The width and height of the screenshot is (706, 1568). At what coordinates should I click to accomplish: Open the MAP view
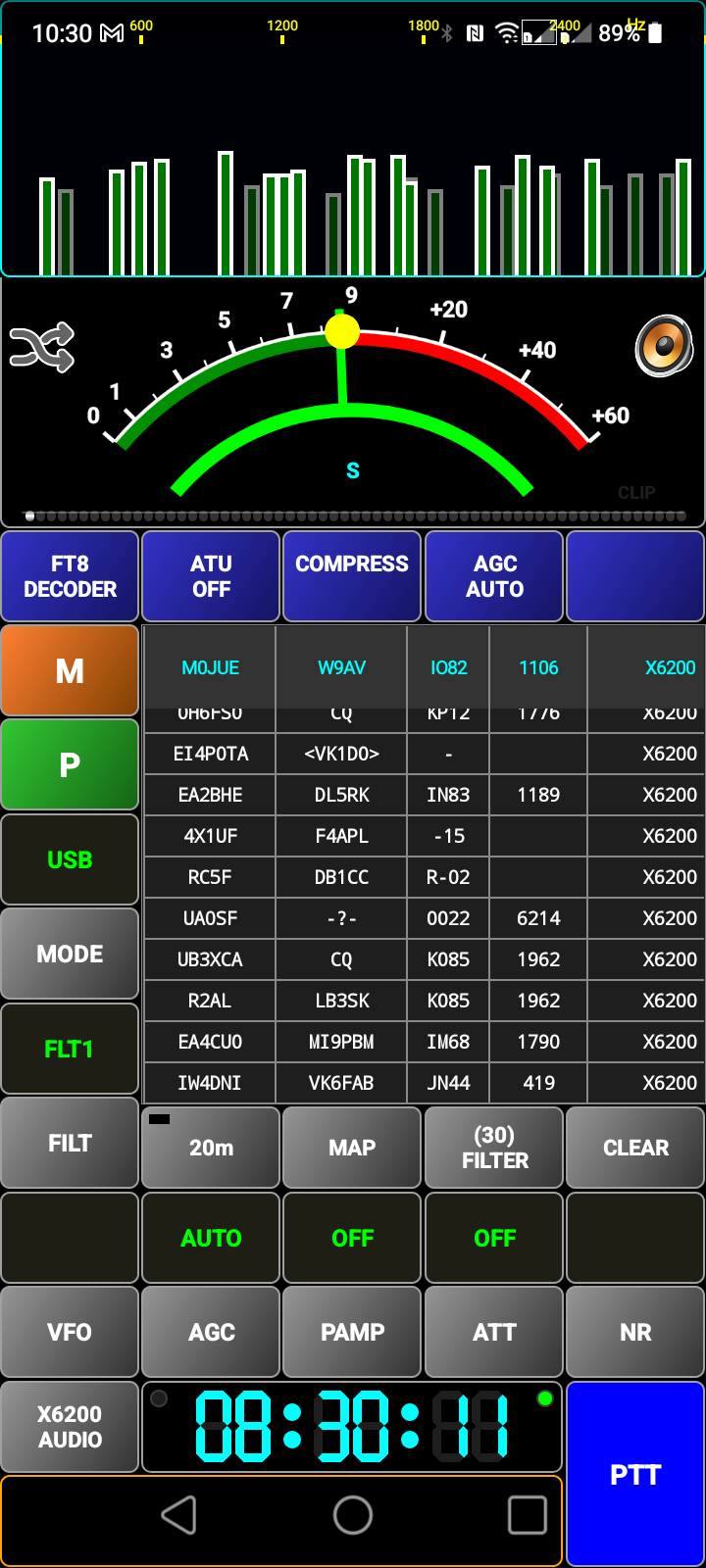pos(352,1148)
